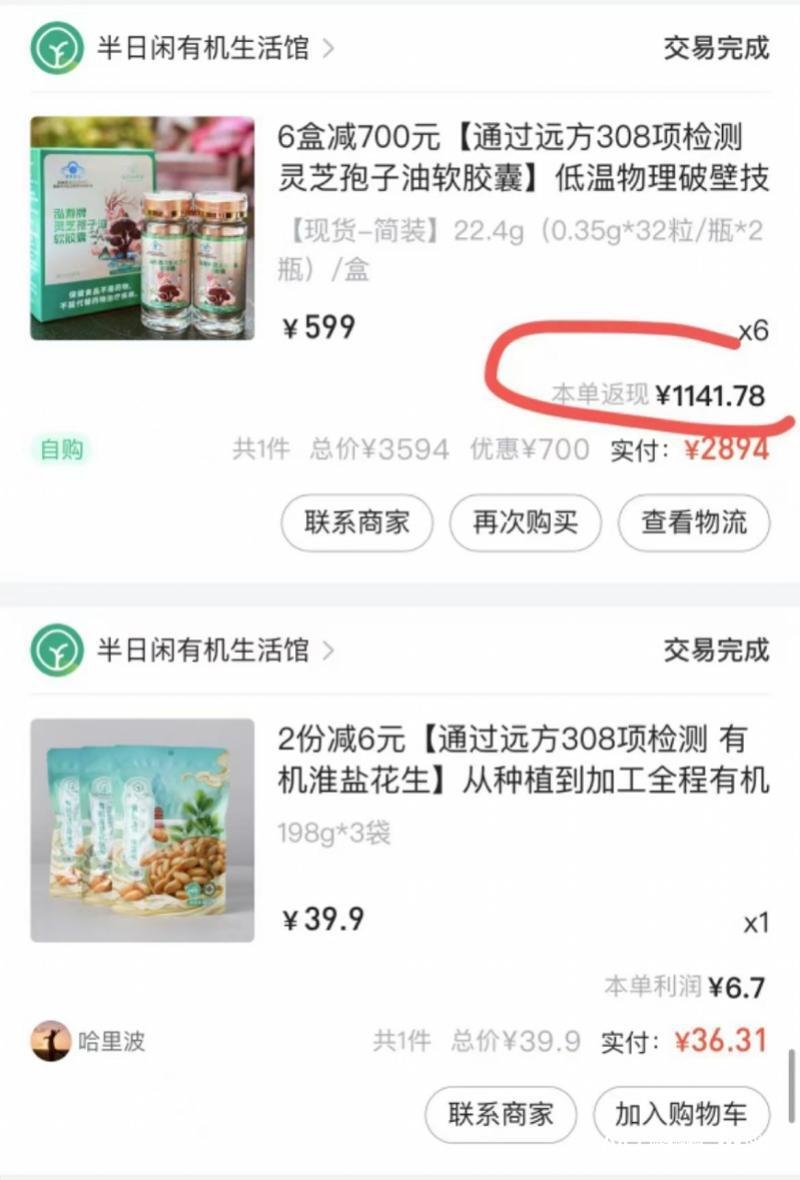
Task: Open the second shop via the arrow chevron
Action: [x=328, y=650]
